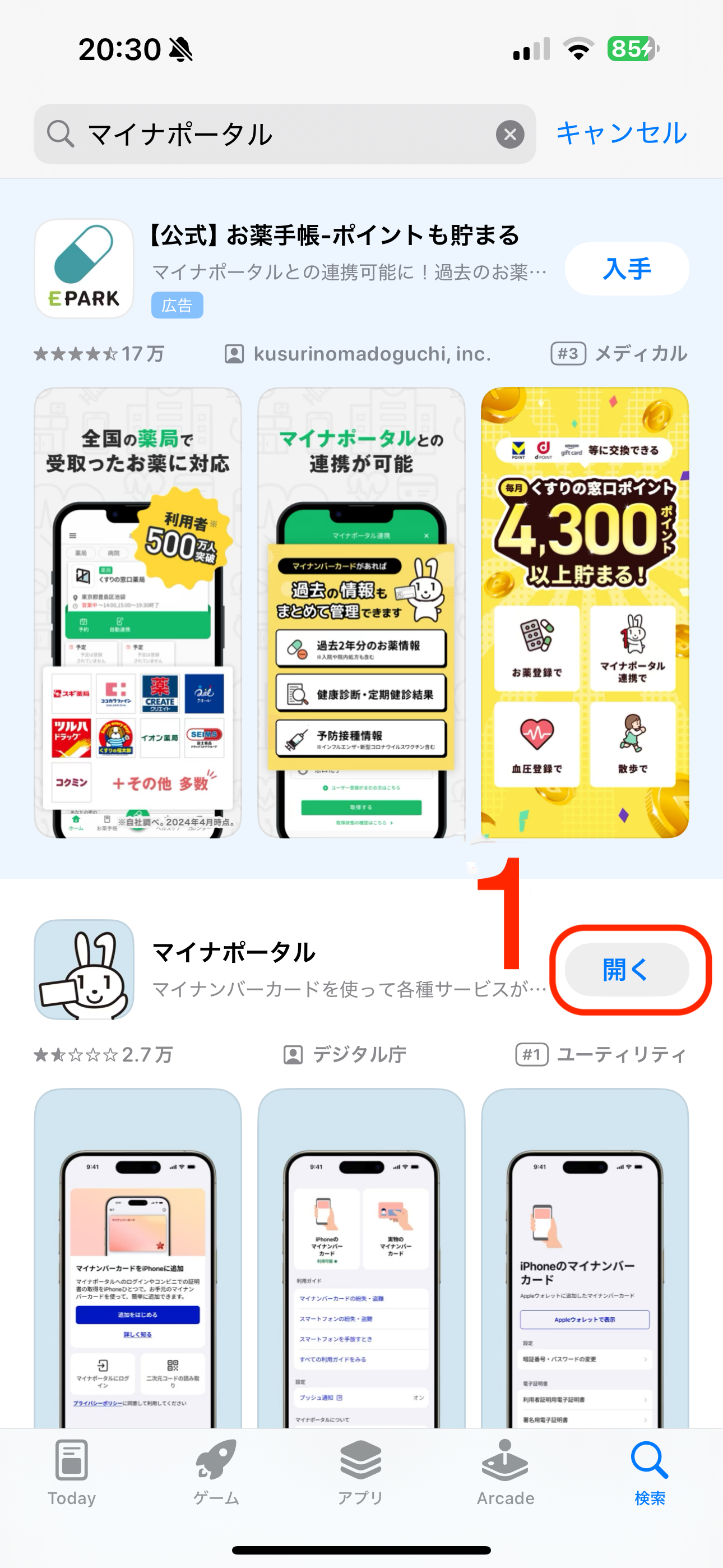Get the お薬手帳 app with 入手
The height and width of the screenshot is (1568, 723).
click(626, 269)
